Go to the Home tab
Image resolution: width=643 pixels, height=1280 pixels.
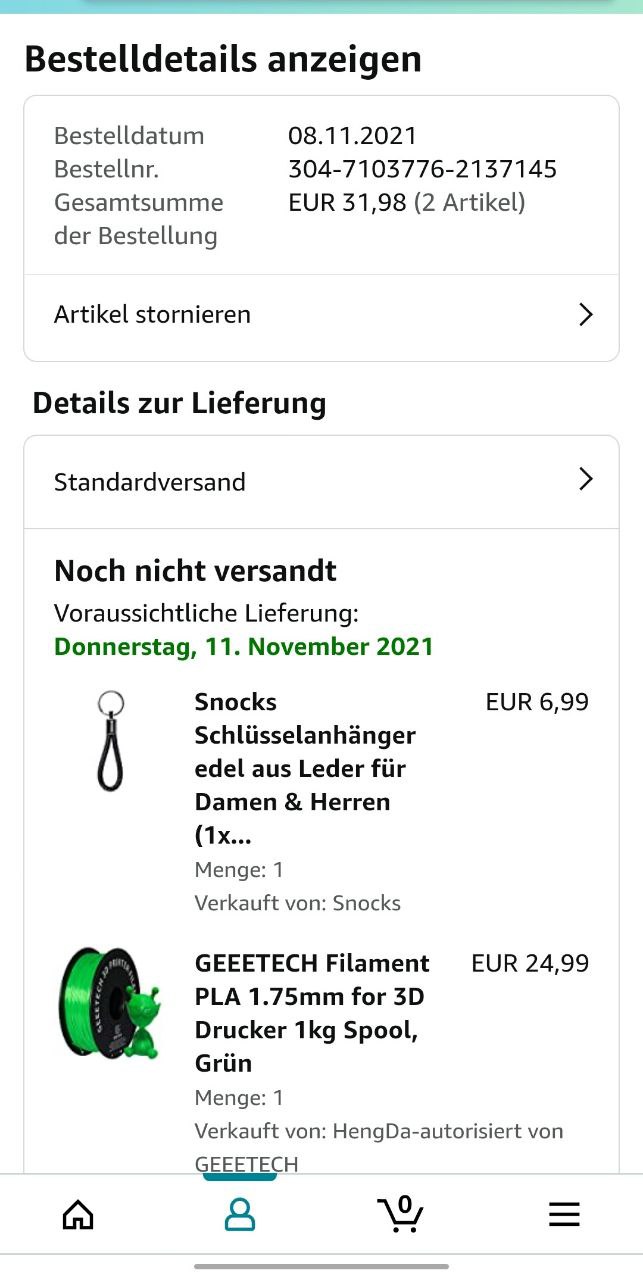click(x=78, y=1214)
